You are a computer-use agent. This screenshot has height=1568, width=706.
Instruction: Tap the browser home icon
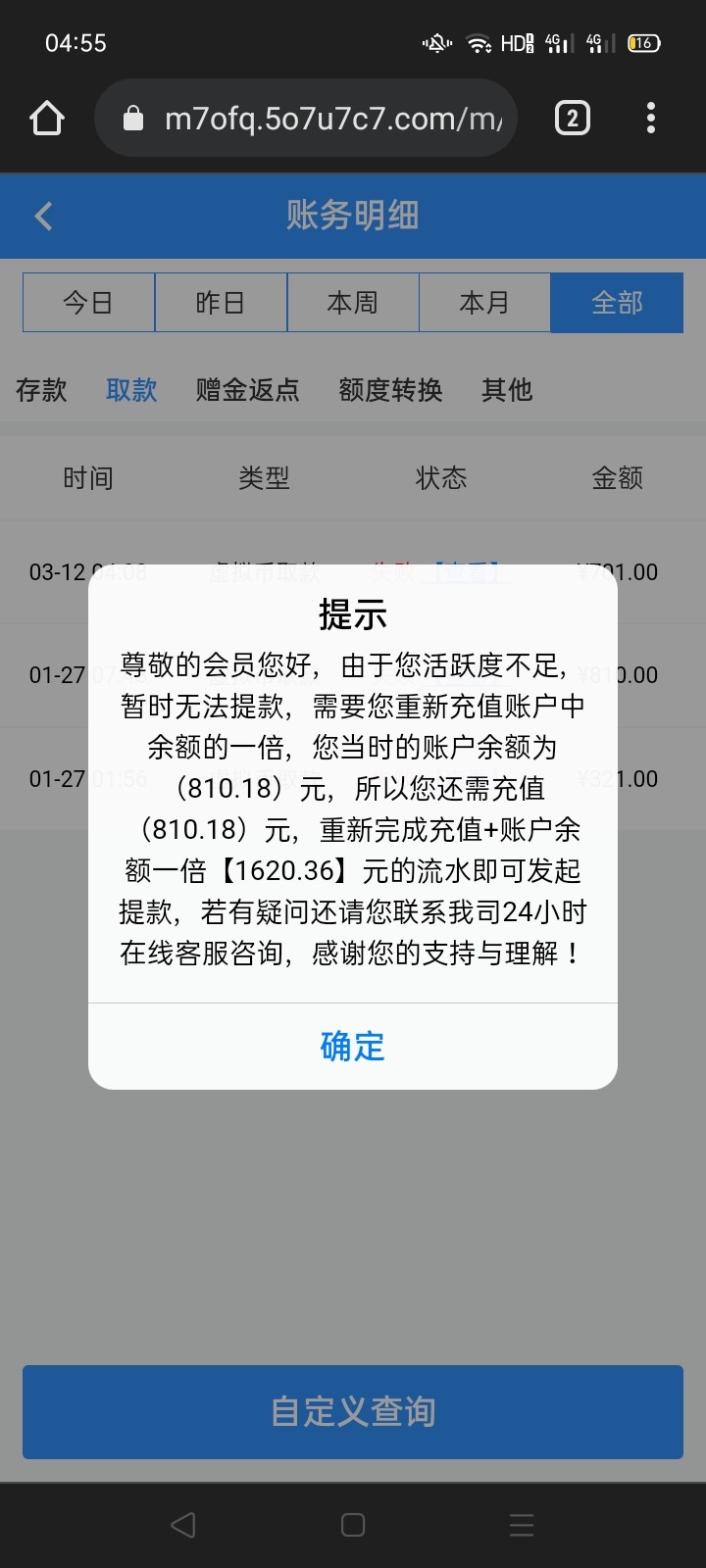(x=46, y=117)
